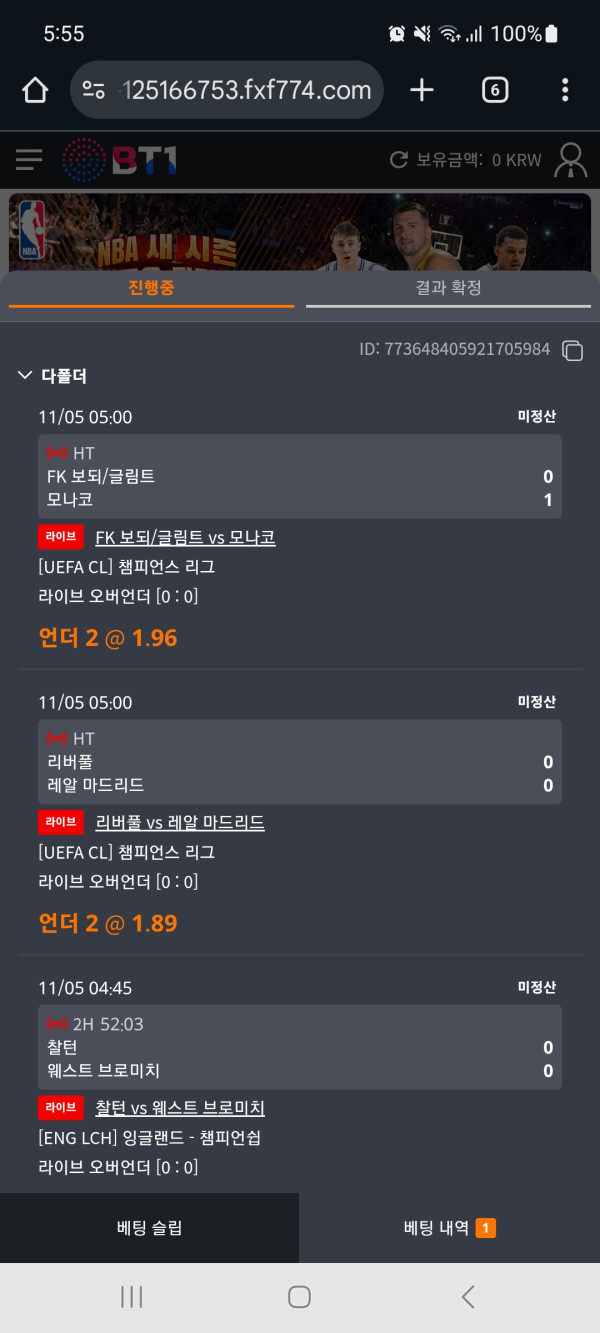
Task: Open the user profile icon
Action: tap(571, 160)
